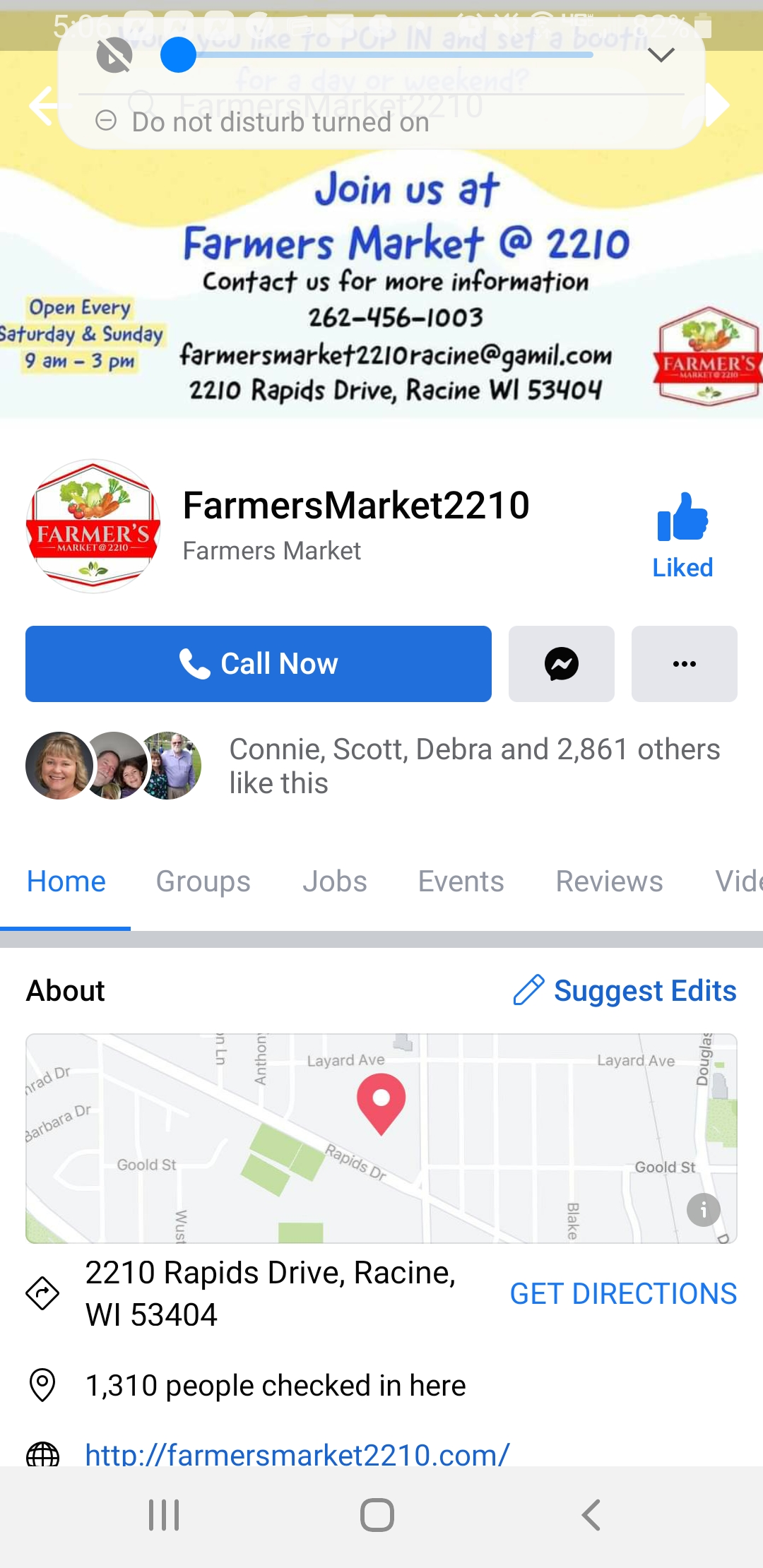Switch to the Groups tab
This screenshot has height=1568, width=763.
click(x=203, y=881)
